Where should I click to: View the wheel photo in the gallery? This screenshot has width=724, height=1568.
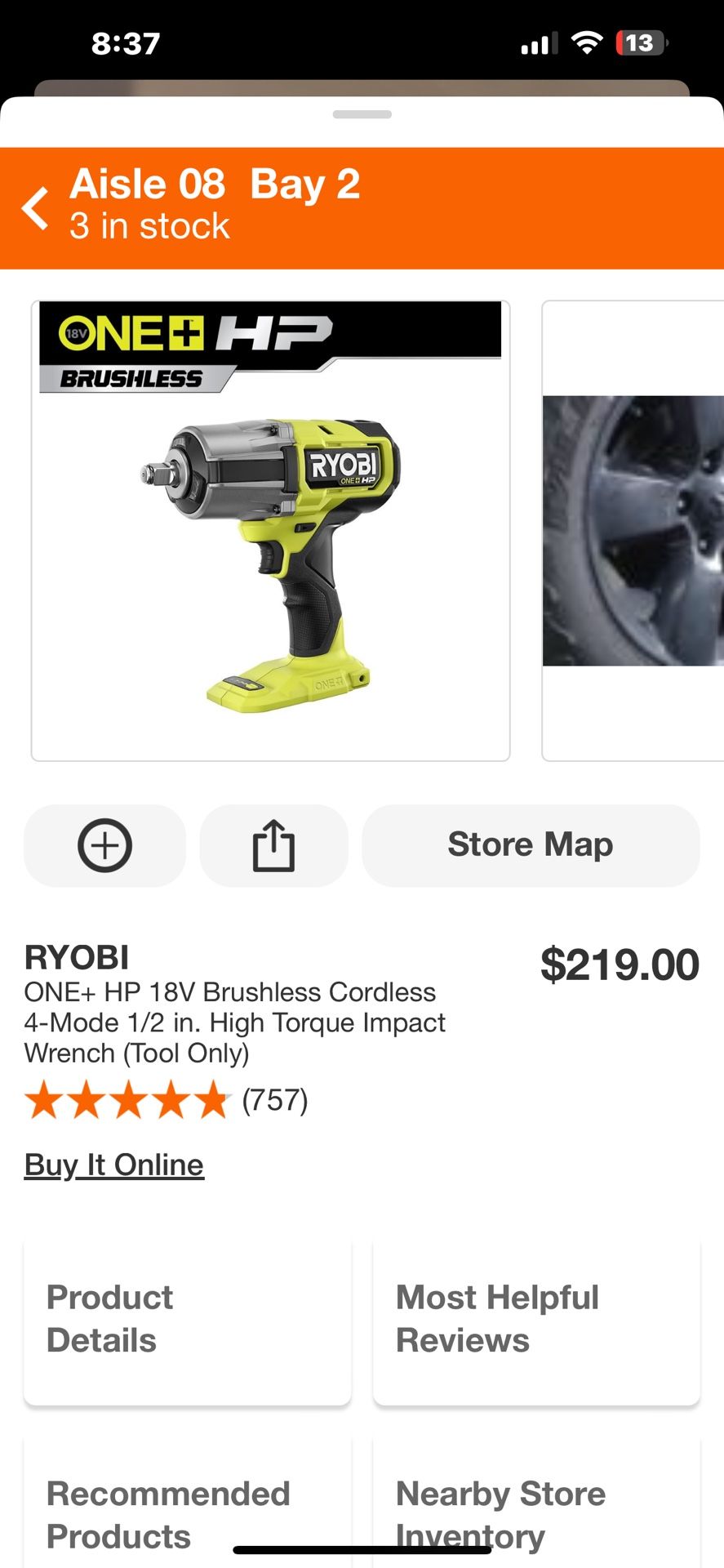pos(633,531)
